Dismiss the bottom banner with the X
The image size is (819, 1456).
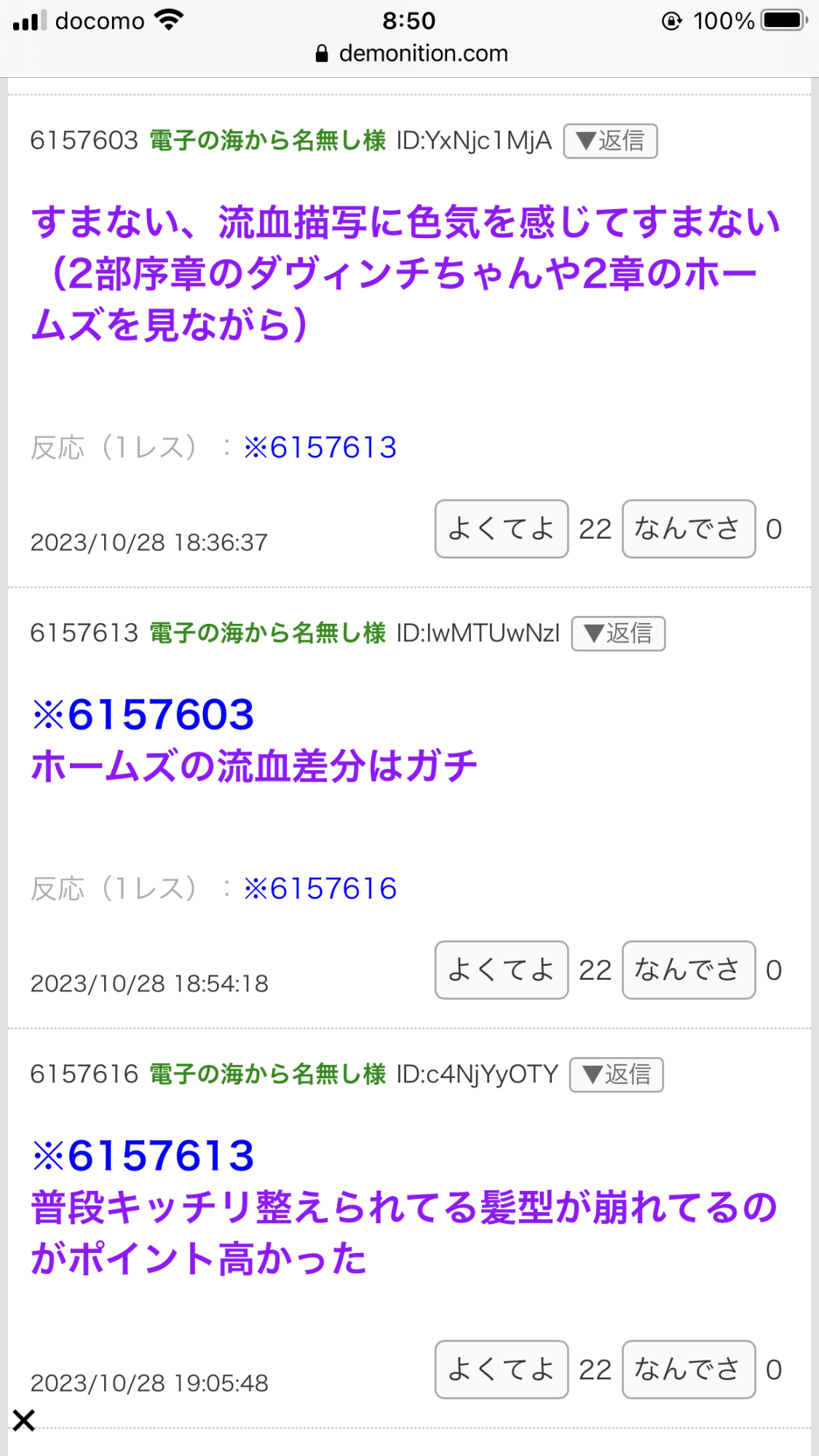pyautogui.click(x=24, y=1420)
